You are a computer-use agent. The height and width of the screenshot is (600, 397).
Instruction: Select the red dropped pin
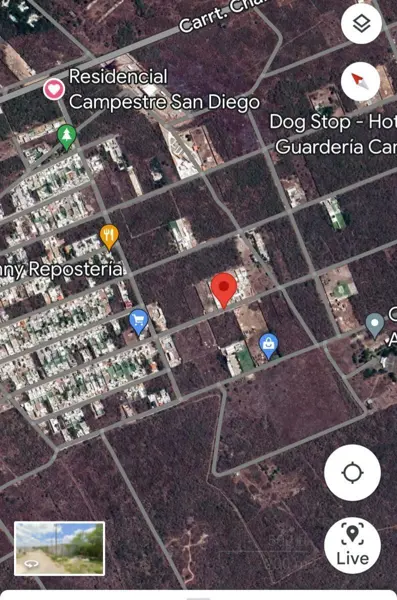pos(224,291)
